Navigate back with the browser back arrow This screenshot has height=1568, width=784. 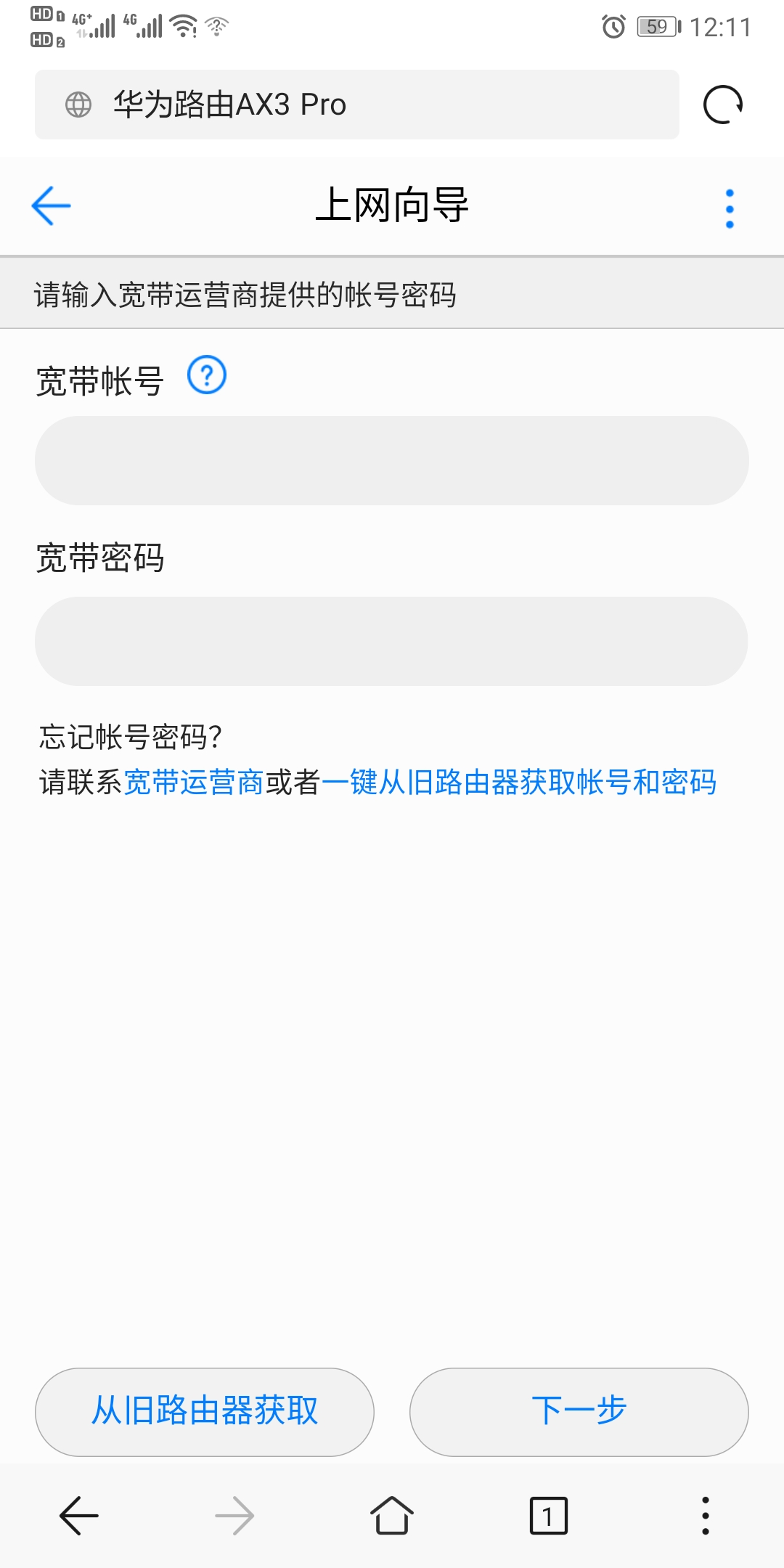[78, 1516]
